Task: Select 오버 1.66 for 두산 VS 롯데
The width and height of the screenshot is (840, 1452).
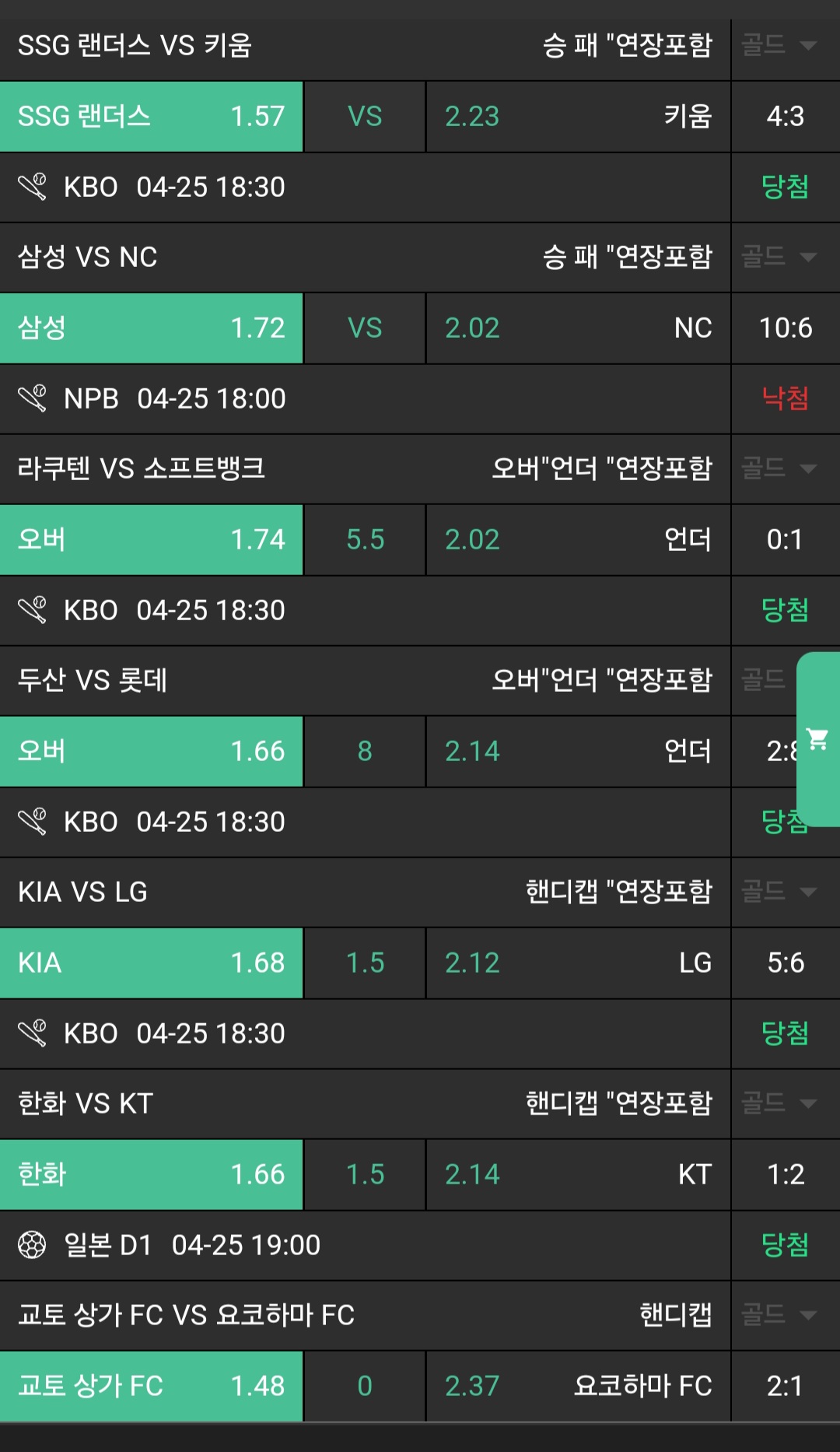Action: (x=152, y=752)
